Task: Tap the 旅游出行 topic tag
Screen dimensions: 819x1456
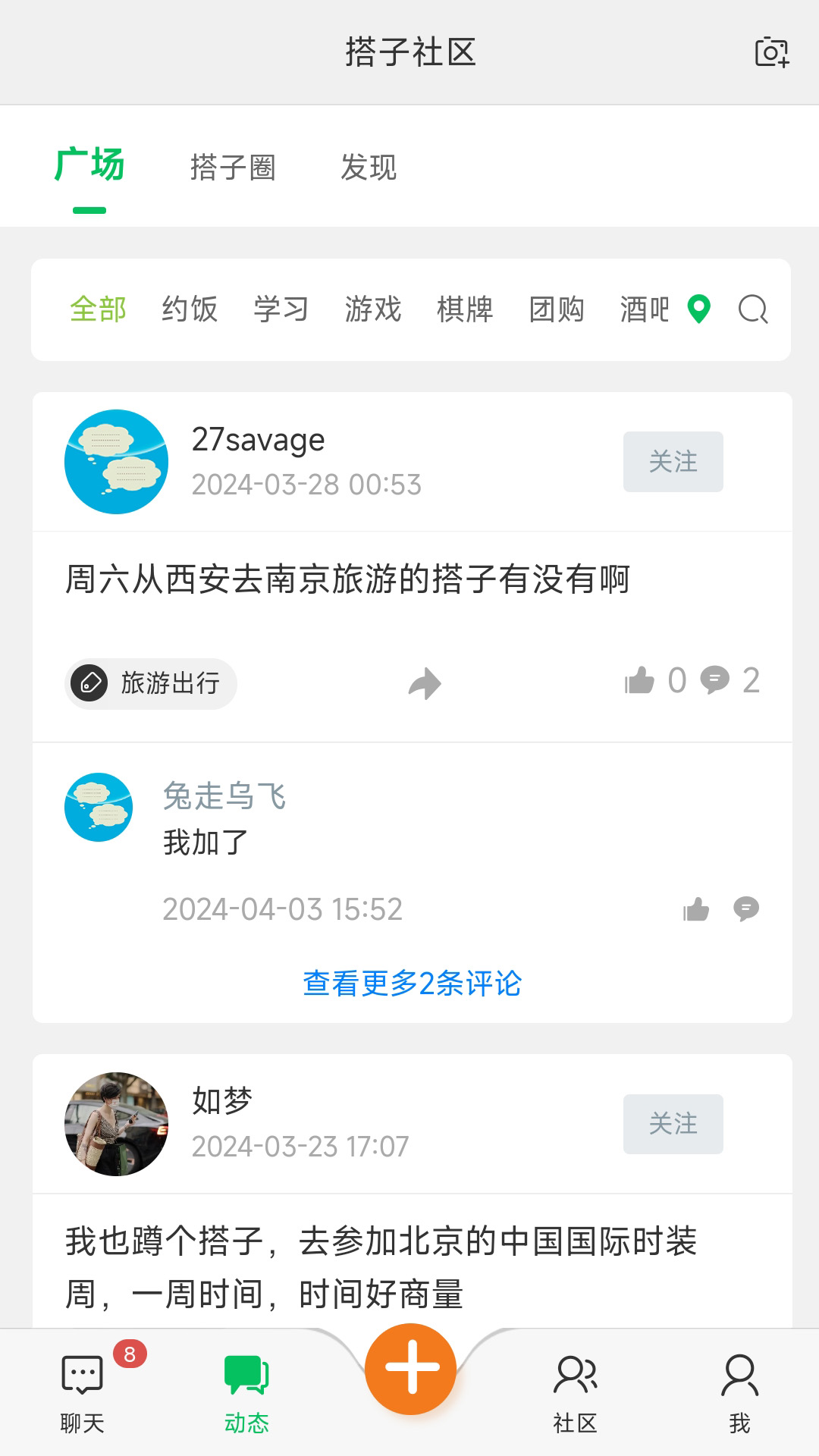Action: click(150, 683)
